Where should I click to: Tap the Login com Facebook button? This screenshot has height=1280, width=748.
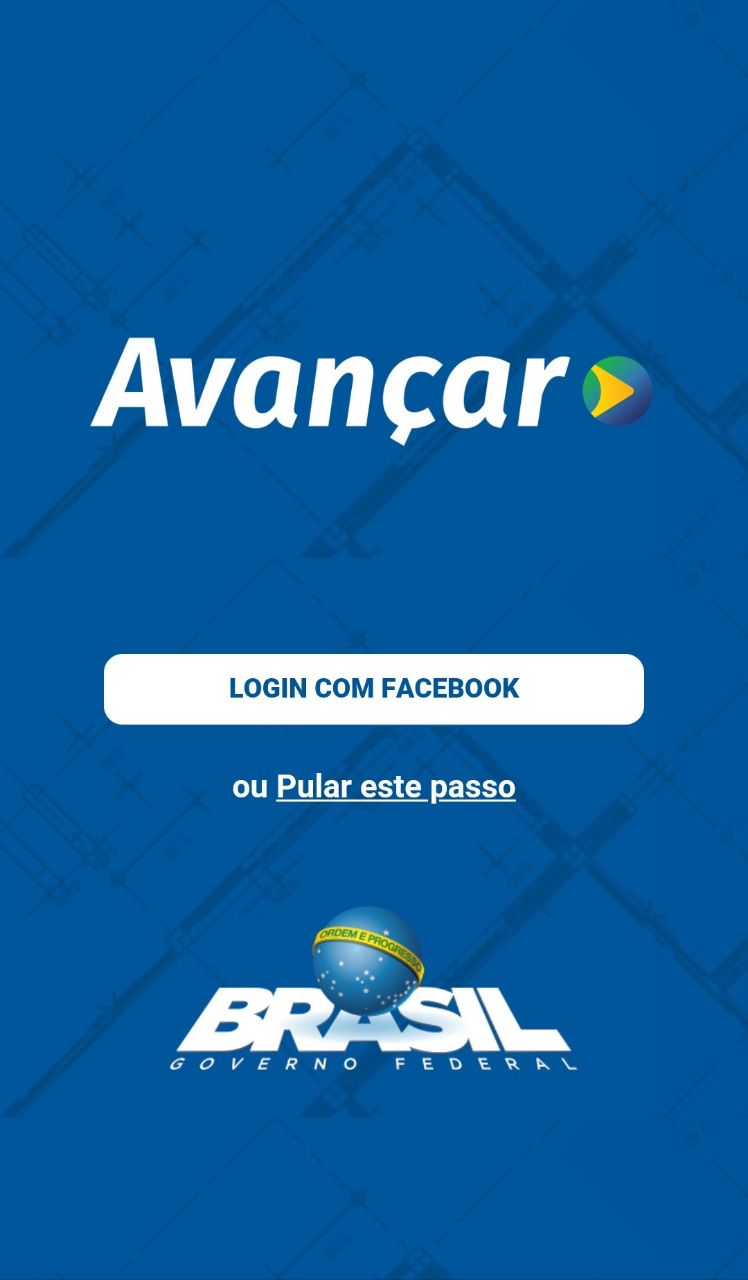[374, 689]
